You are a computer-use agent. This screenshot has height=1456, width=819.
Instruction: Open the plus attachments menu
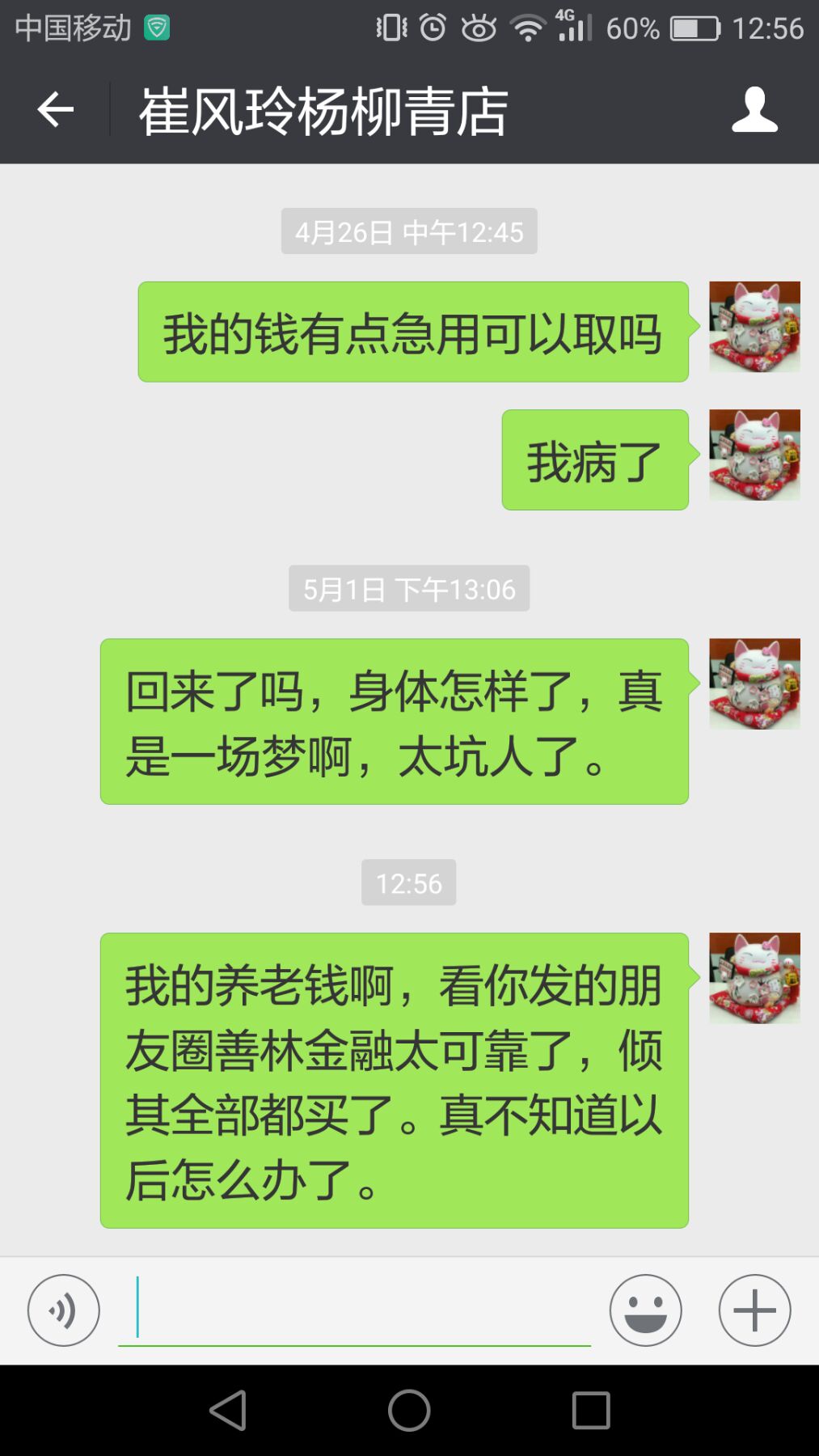[754, 1310]
